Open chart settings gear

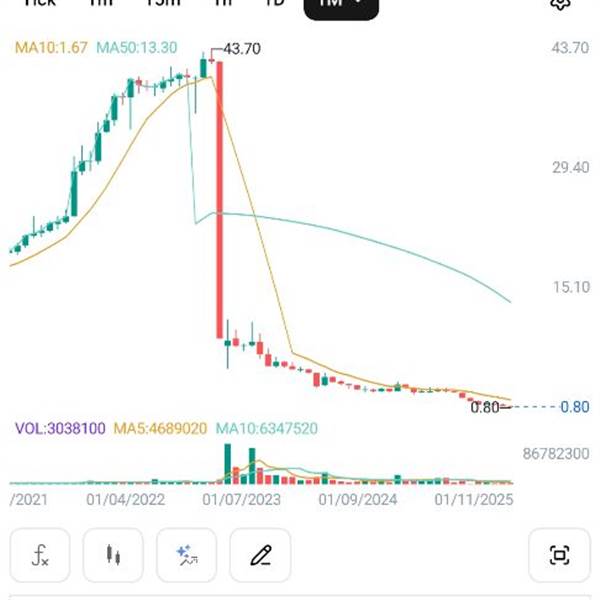coord(560,3)
